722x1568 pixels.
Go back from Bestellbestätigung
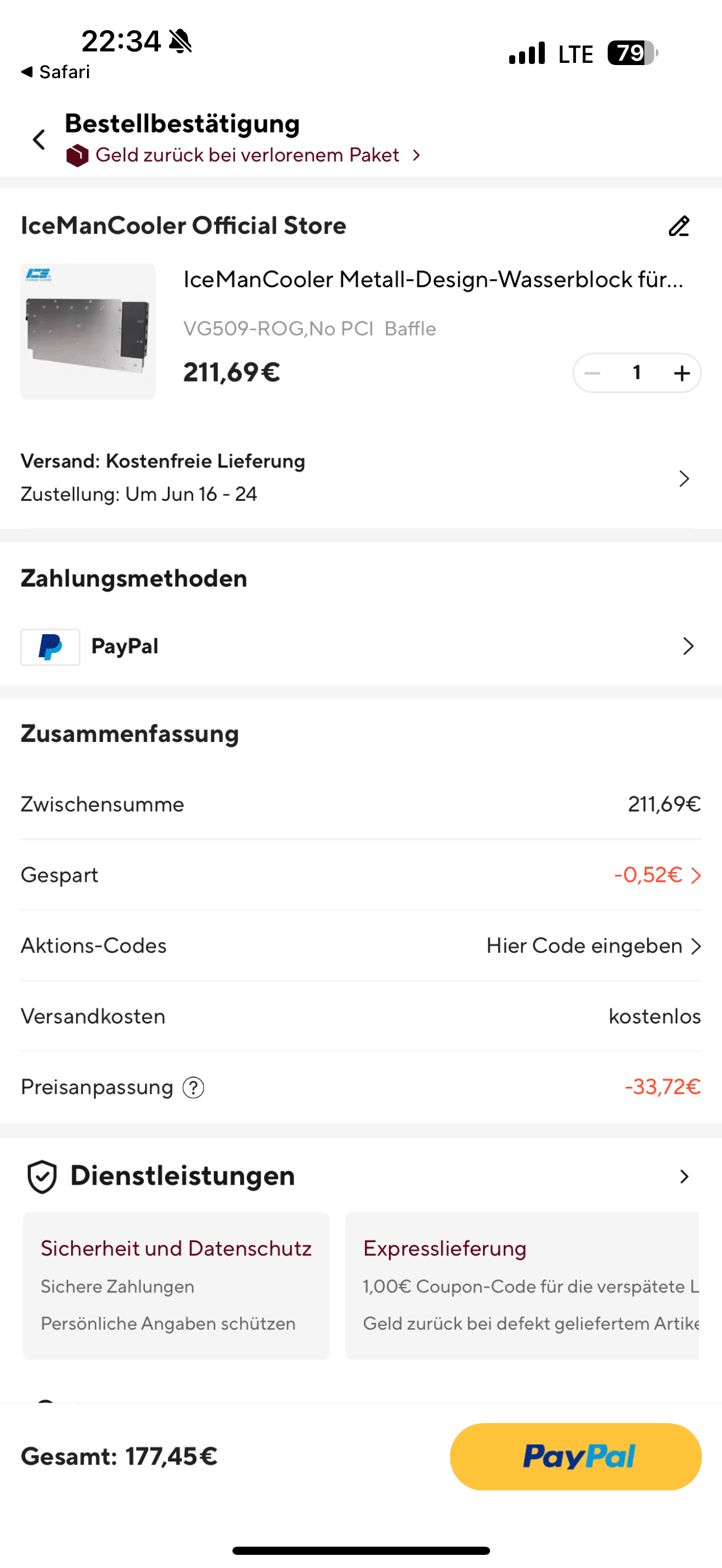(x=39, y=140)
